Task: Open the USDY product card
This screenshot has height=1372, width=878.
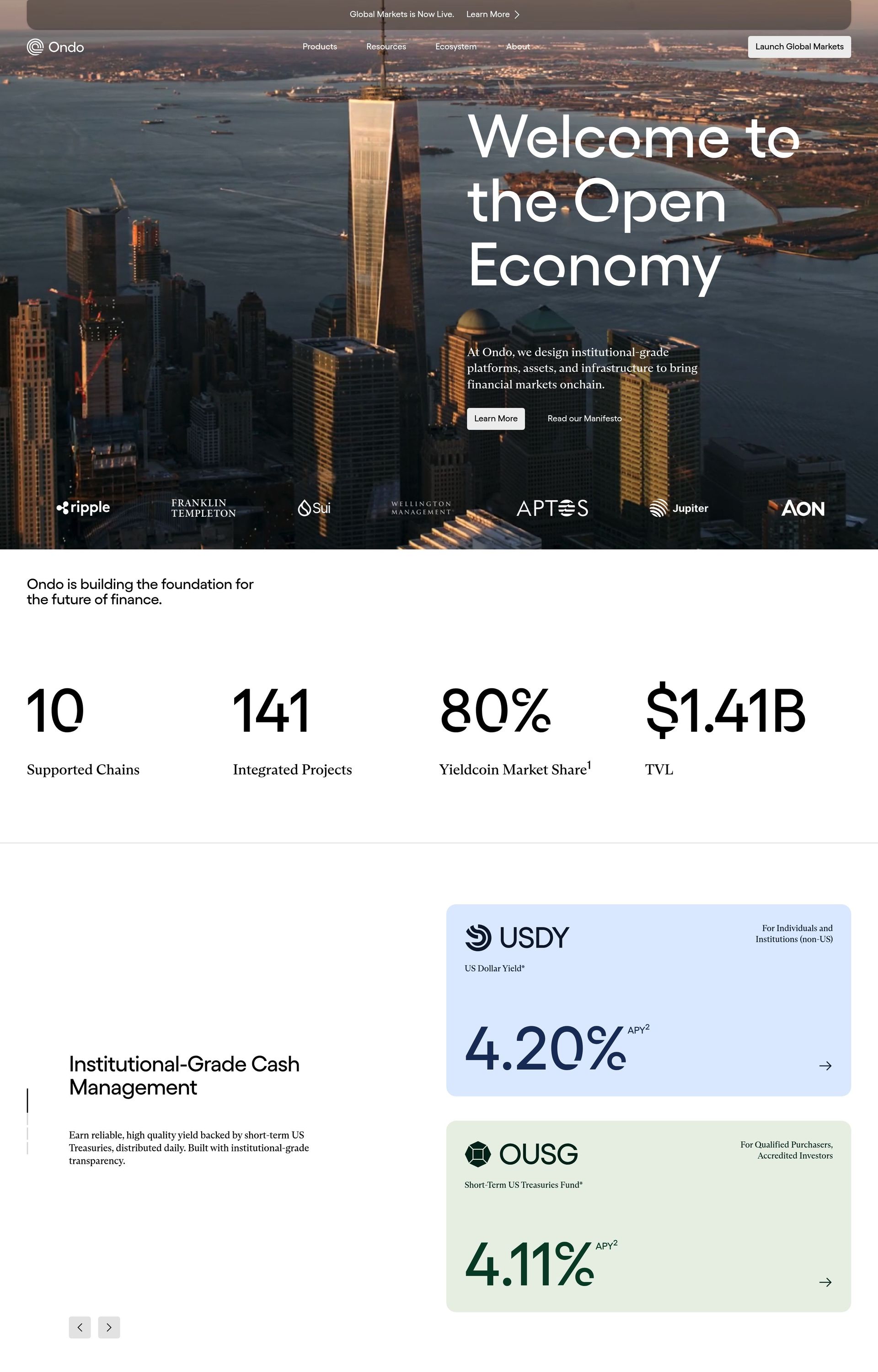Action: point(648,1000)
